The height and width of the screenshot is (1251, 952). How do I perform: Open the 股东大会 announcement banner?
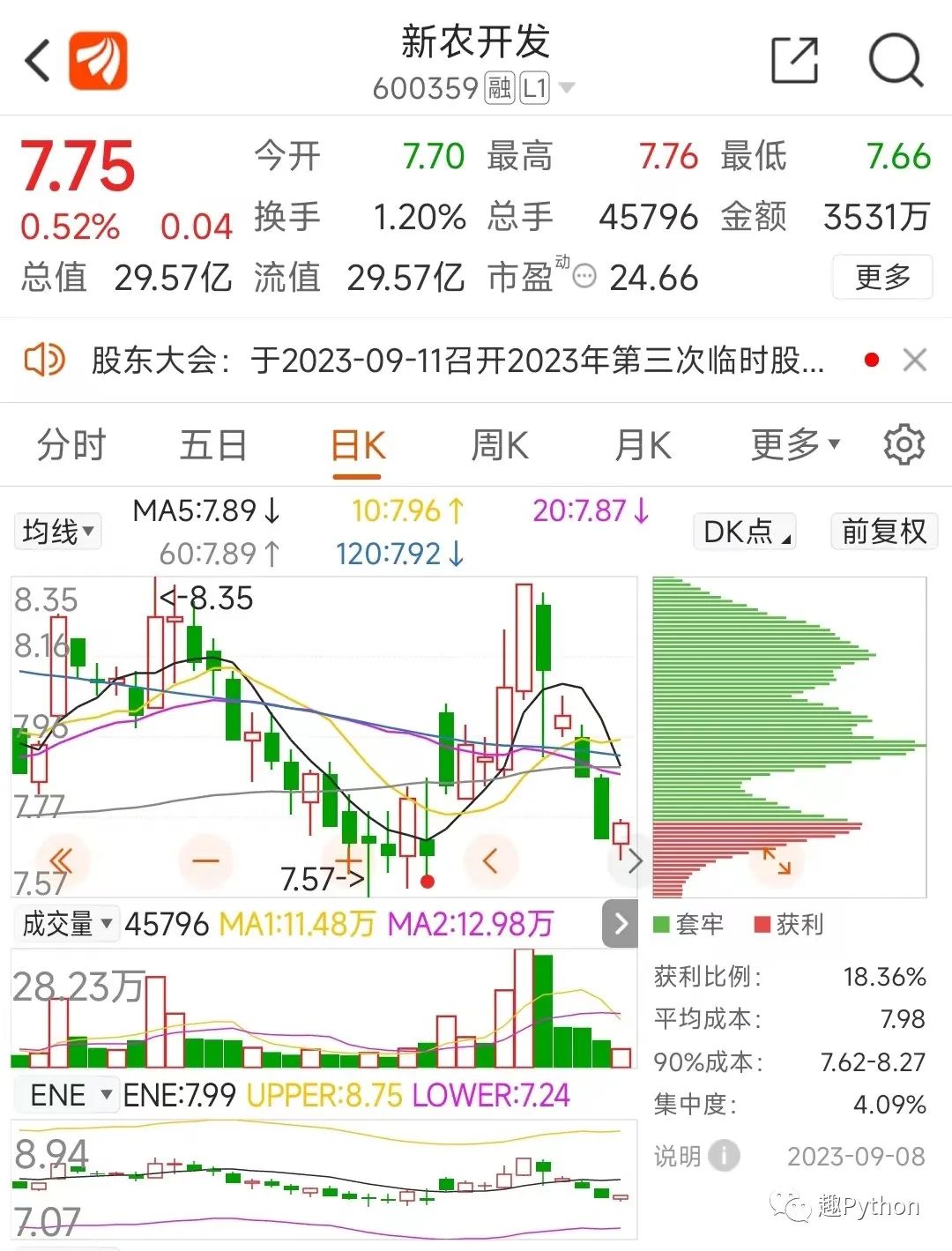pyautogui.click(x=457, y=360)
